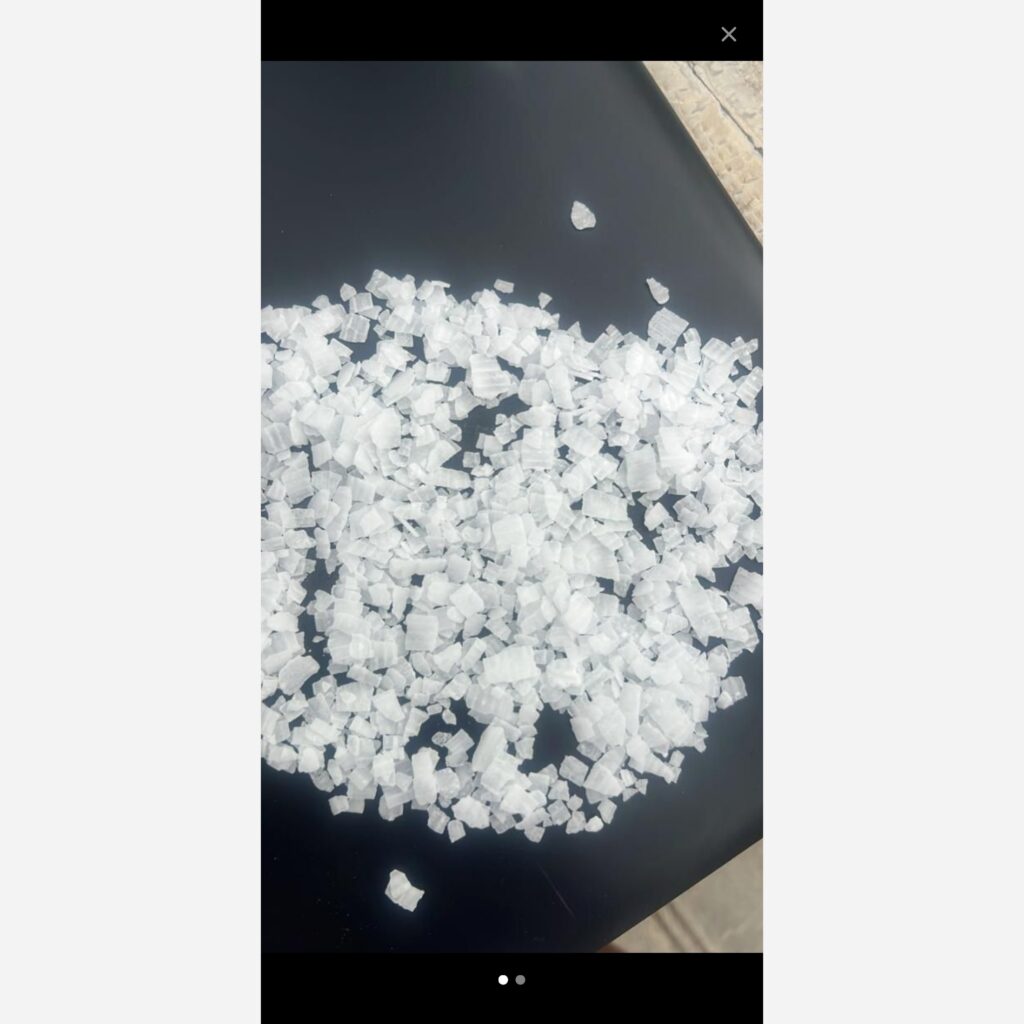Image resolution: width=1024 pixels, height=1024 pixels.
Task: Jump to the second image page dot
Action: click(520, 980)
